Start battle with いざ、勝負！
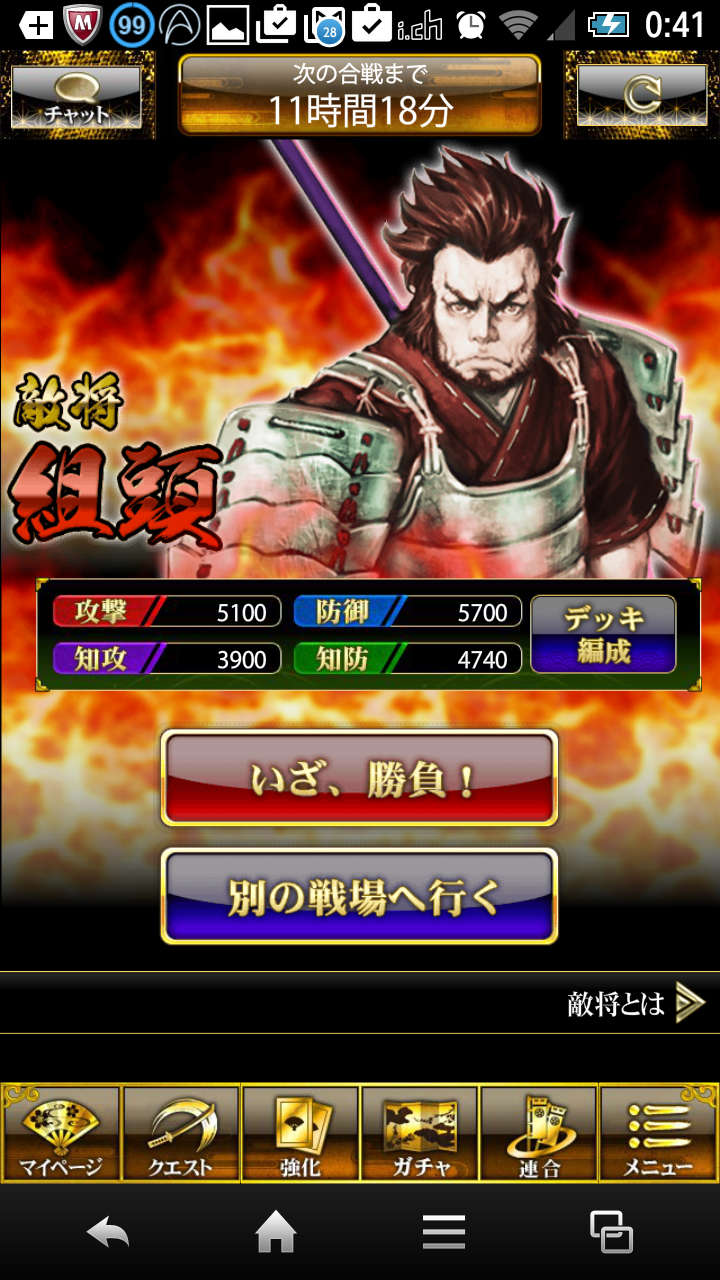The height and width of the screenshot is (1280, 720). coord(359,779)
